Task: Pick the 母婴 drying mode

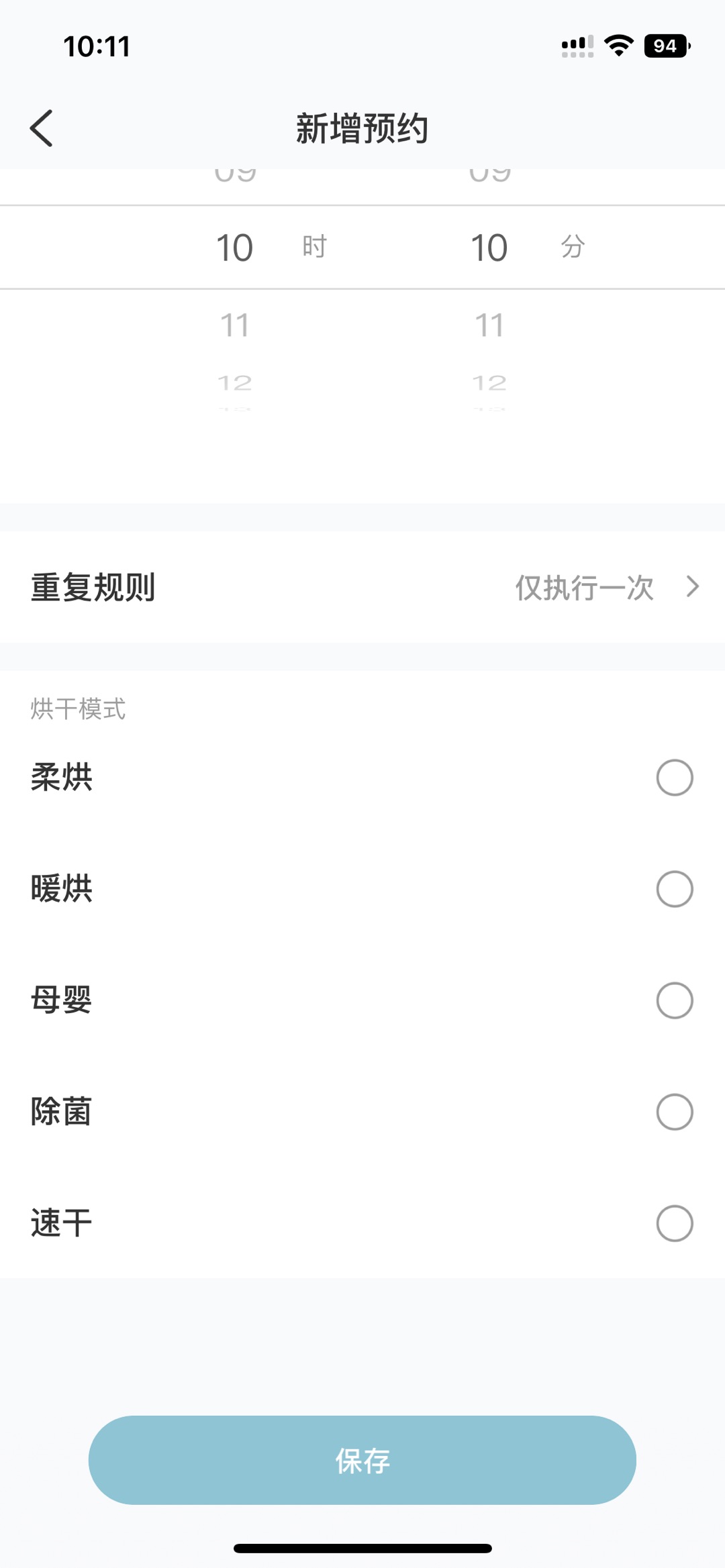Action: (674, 1000)
